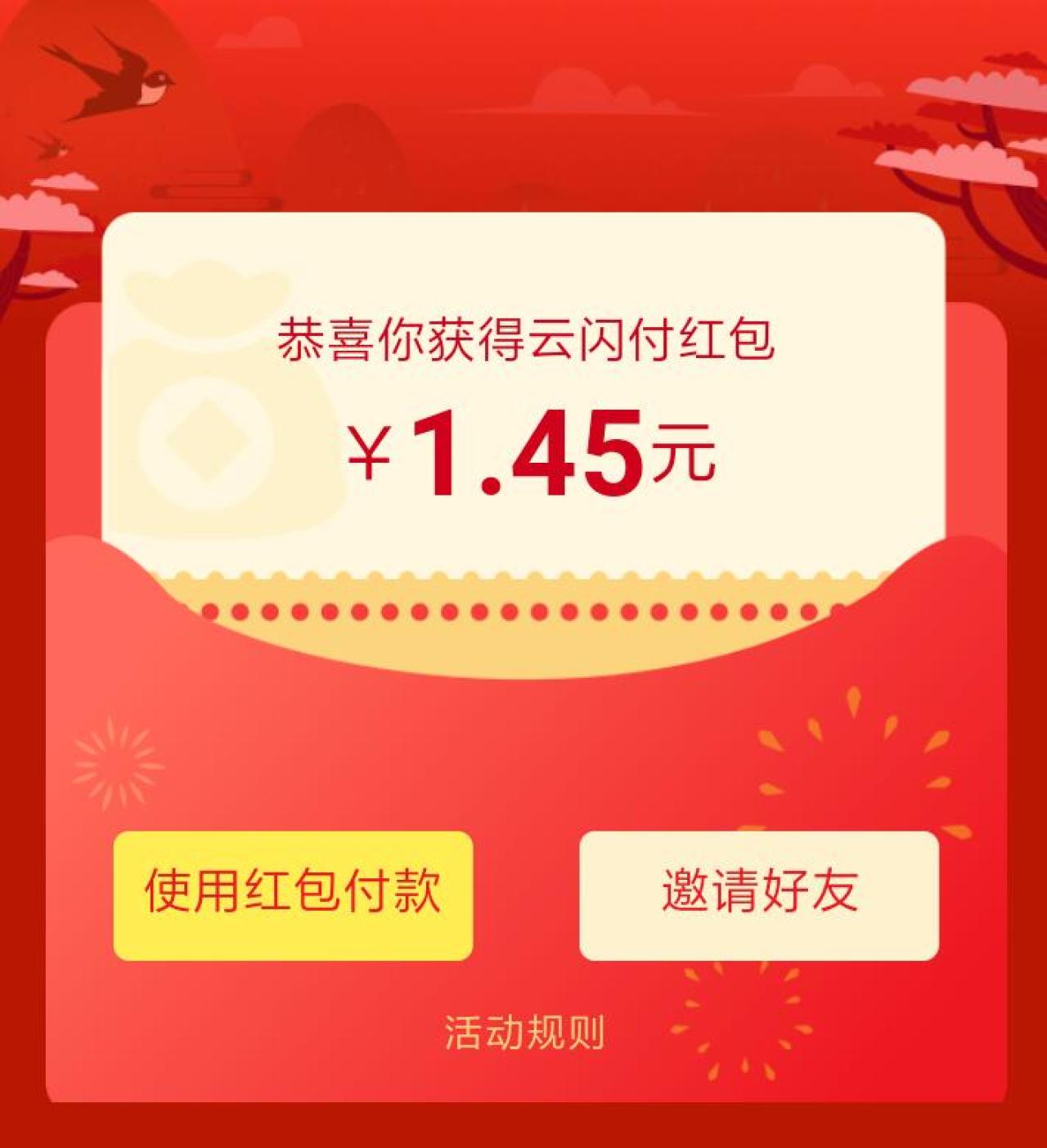This screenshot has width=1047, height=1148.
Task: Open the 活动规则 activity rules link
Action: pyautogui.click(x=524, y=1033)
